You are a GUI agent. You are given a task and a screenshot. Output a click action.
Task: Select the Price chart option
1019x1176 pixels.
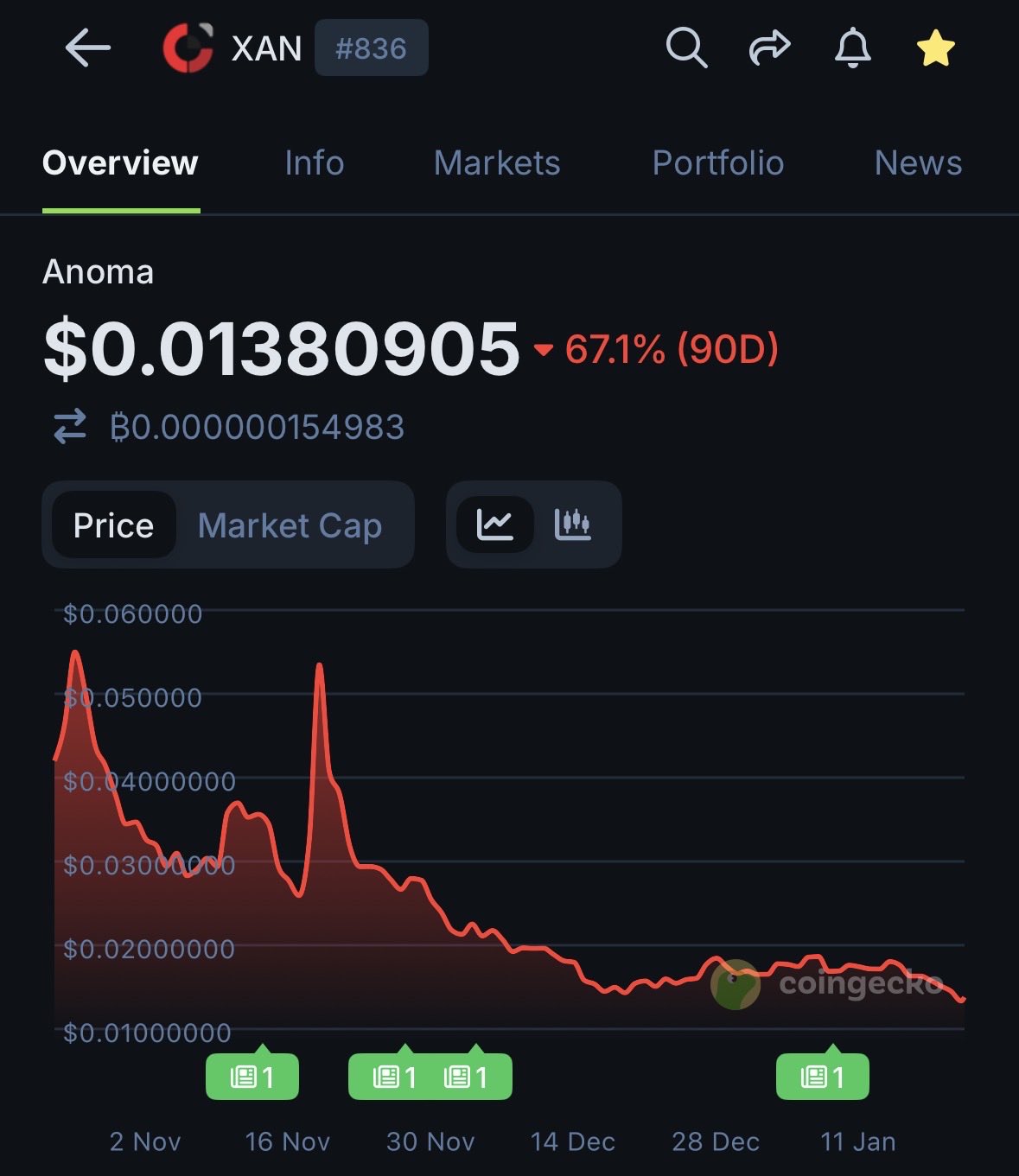[x=113, y=525]
